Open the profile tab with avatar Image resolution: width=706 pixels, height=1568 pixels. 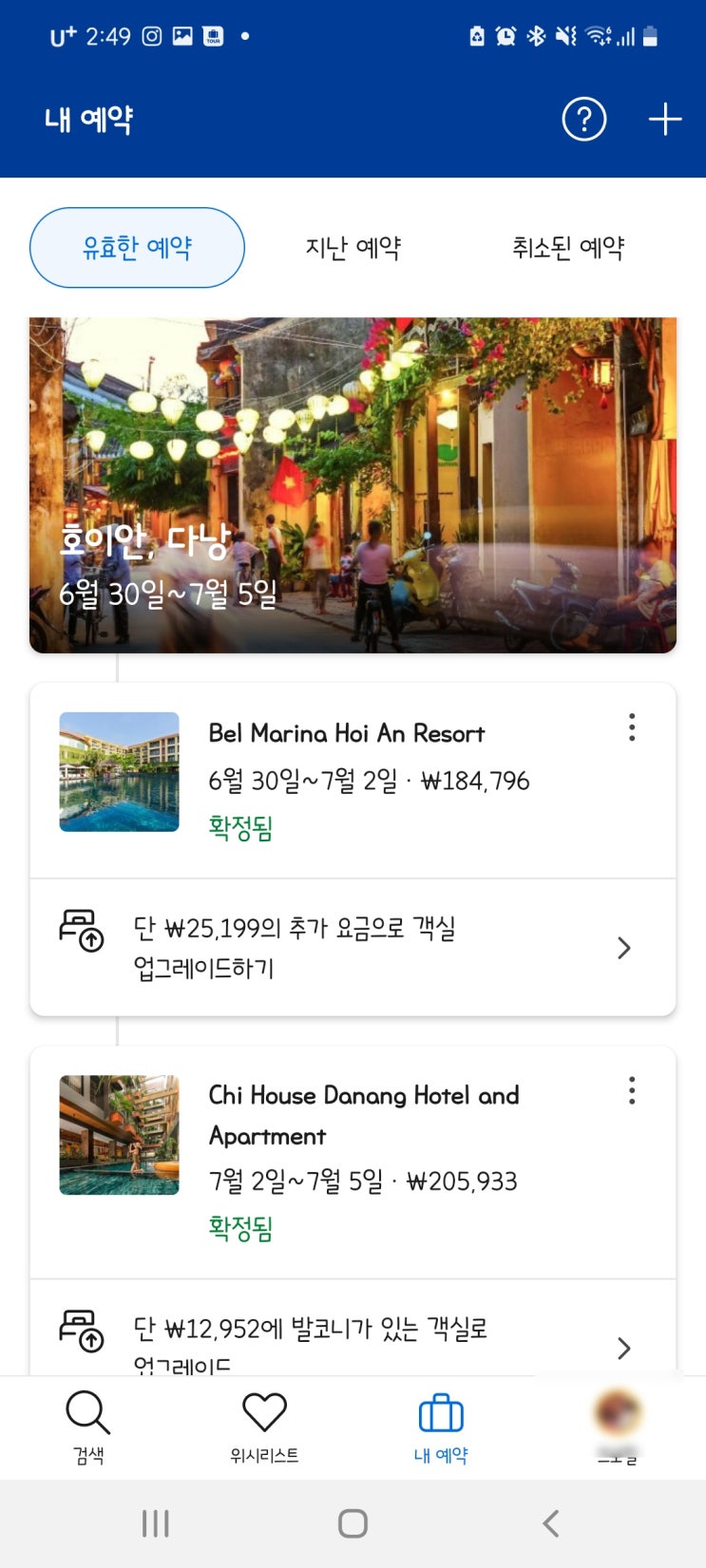click(617, 1423)
